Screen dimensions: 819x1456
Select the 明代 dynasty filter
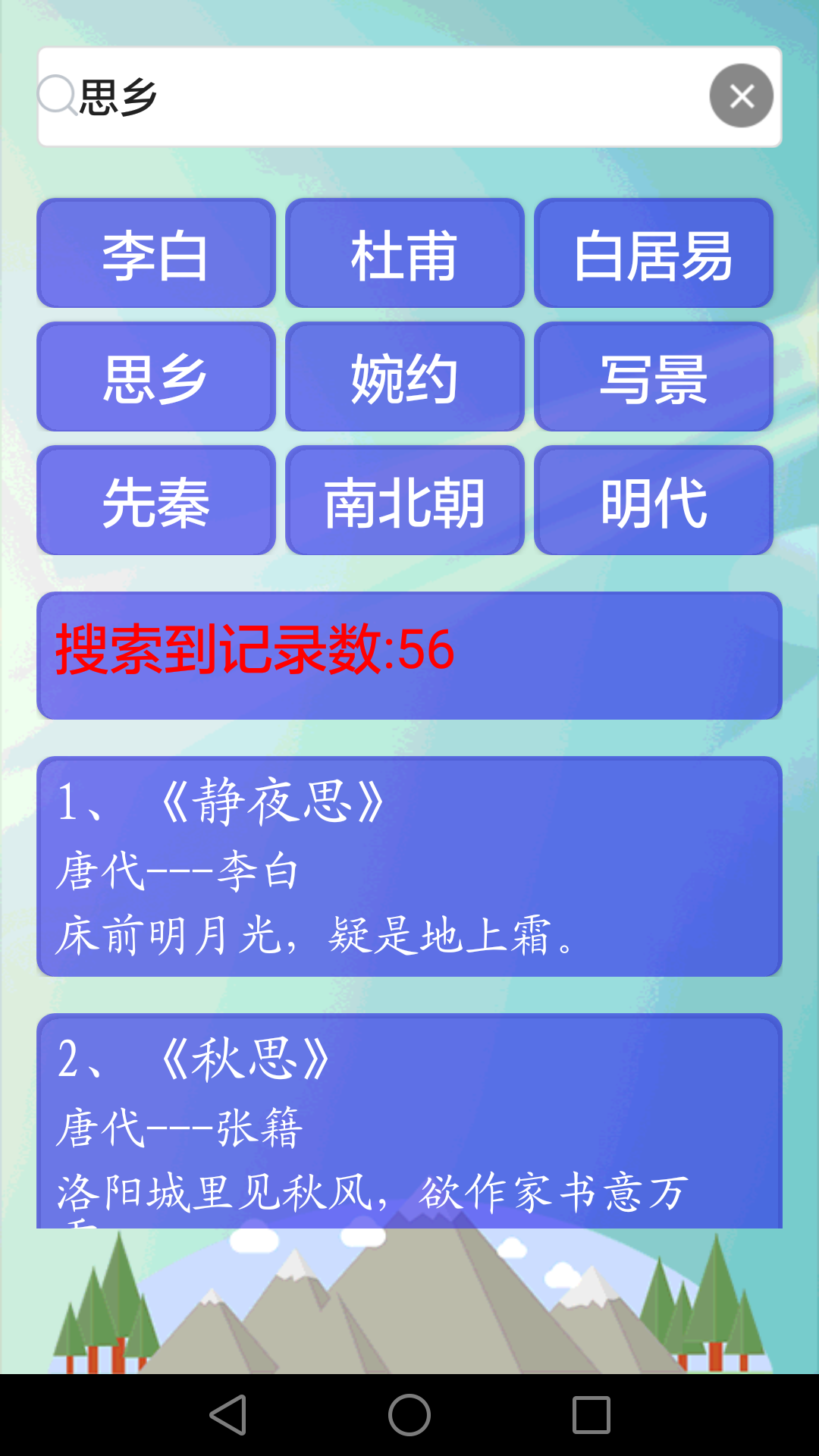(x=654, y=500)
